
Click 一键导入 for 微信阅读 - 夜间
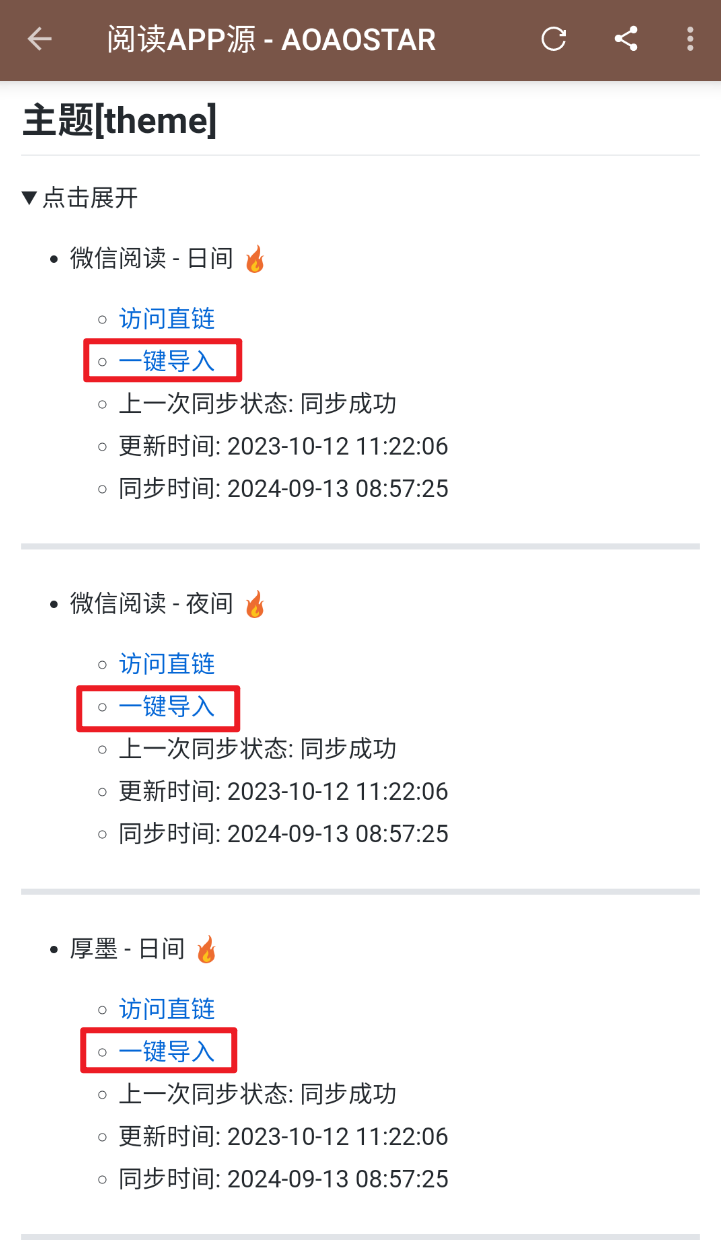pos(166,707)
